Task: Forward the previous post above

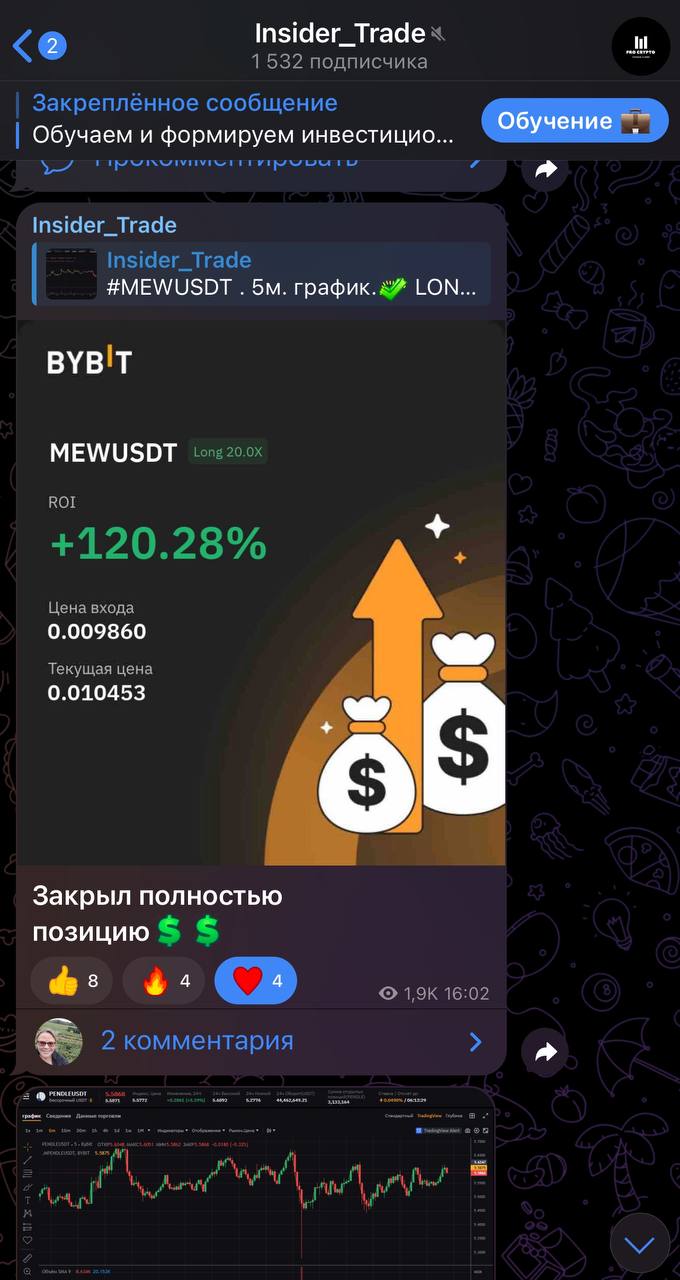Action: (x=545, y=170)
